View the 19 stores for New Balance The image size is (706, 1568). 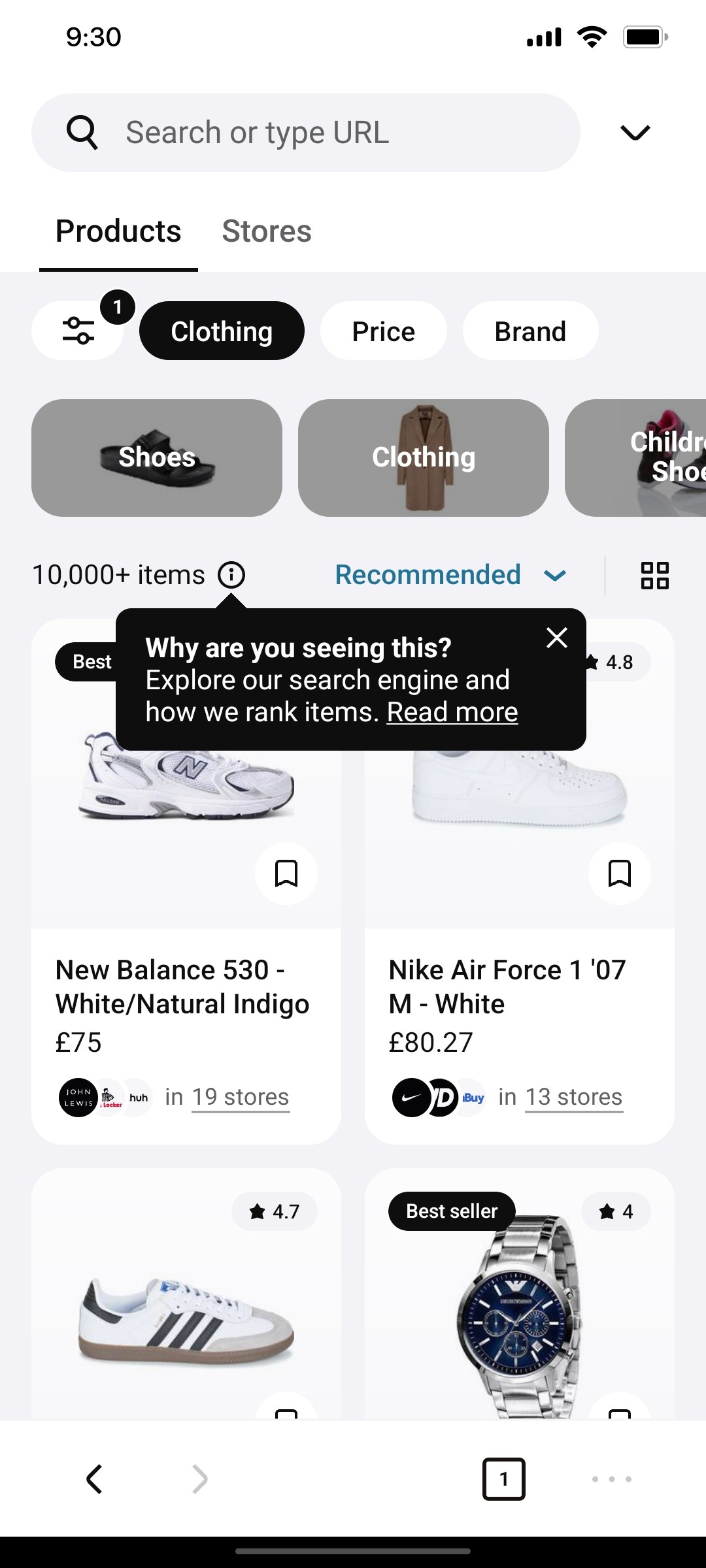click(239, 1097)
